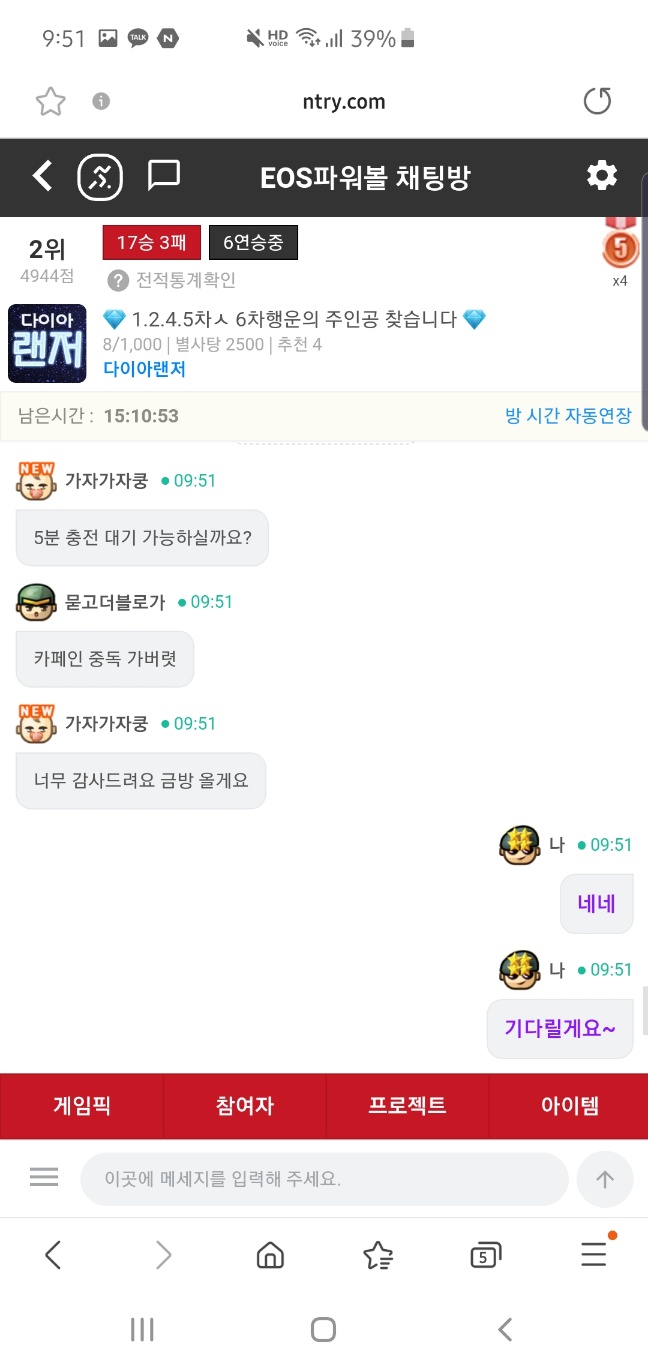Image resolution: width=648 pixels, height=1368 pixels.
Task: Go back using the chat header arrow
Action: 42,176
